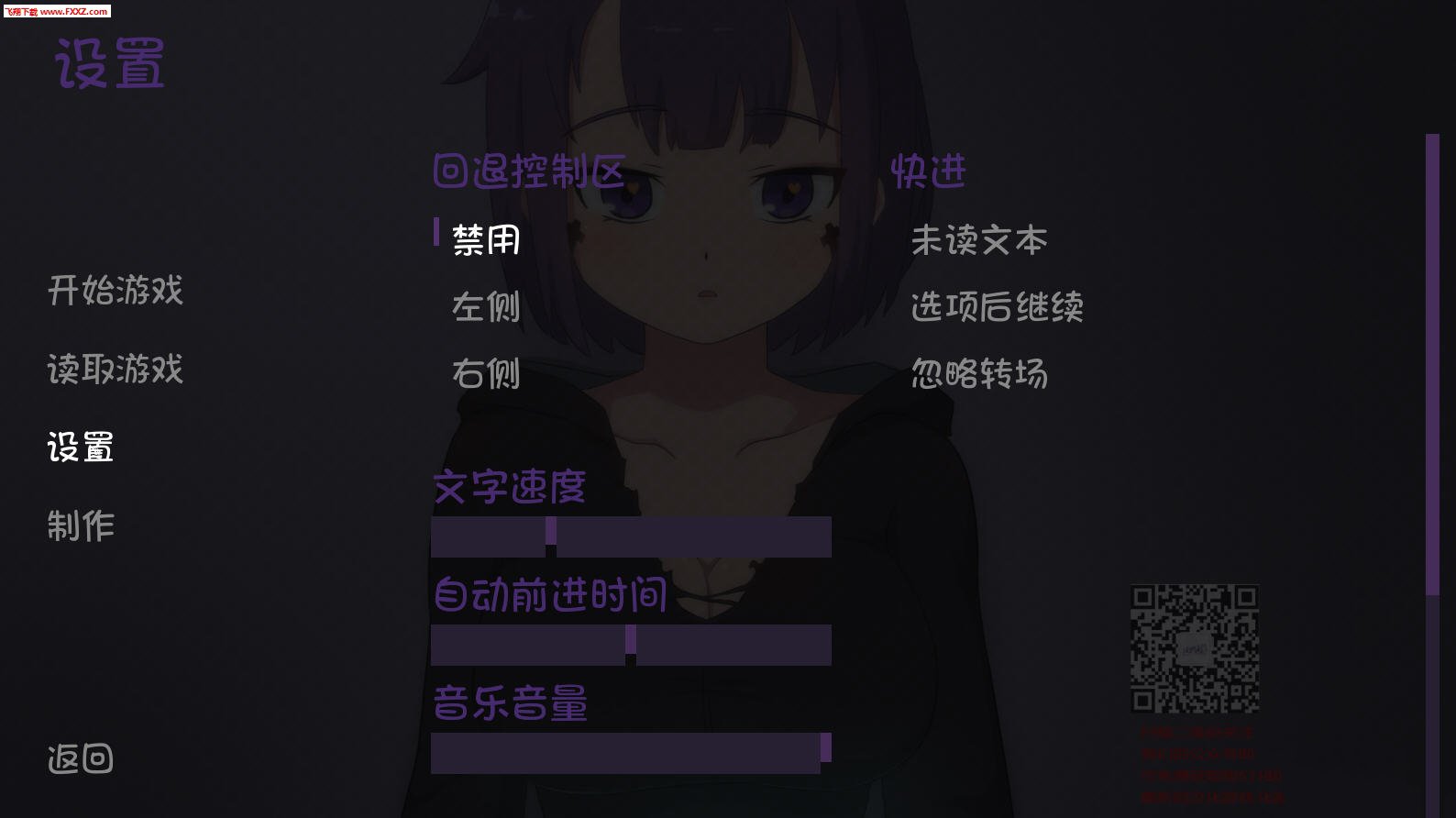1456x818 pixels.
Task: Select 禁用 for the rollback zone
Action: pyautogui.click(x=486, y=240)
